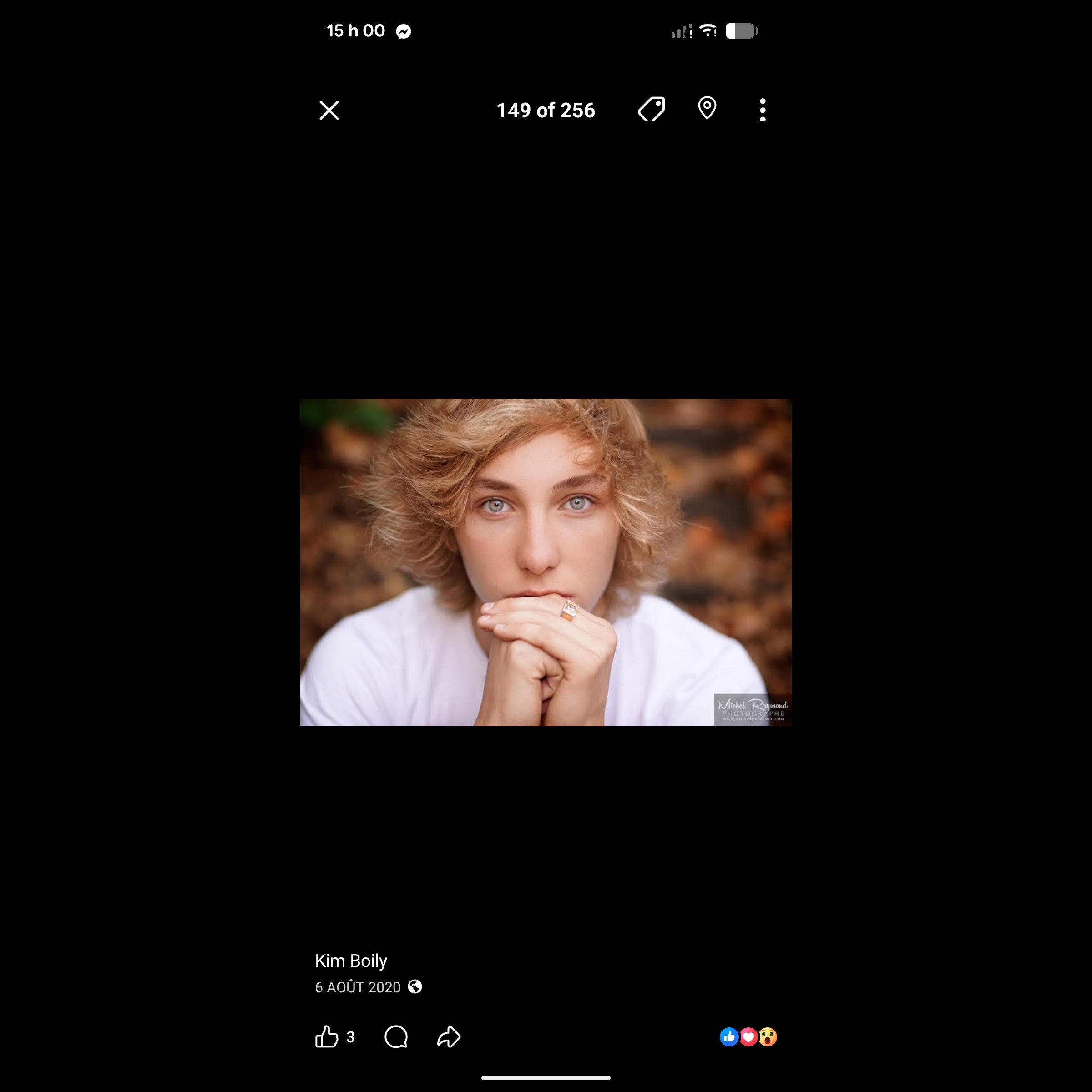The height and width of the screenshot is (1092, 1092).
Task: Open the tag icon in the top bar
Action: (x=652, y=109)
